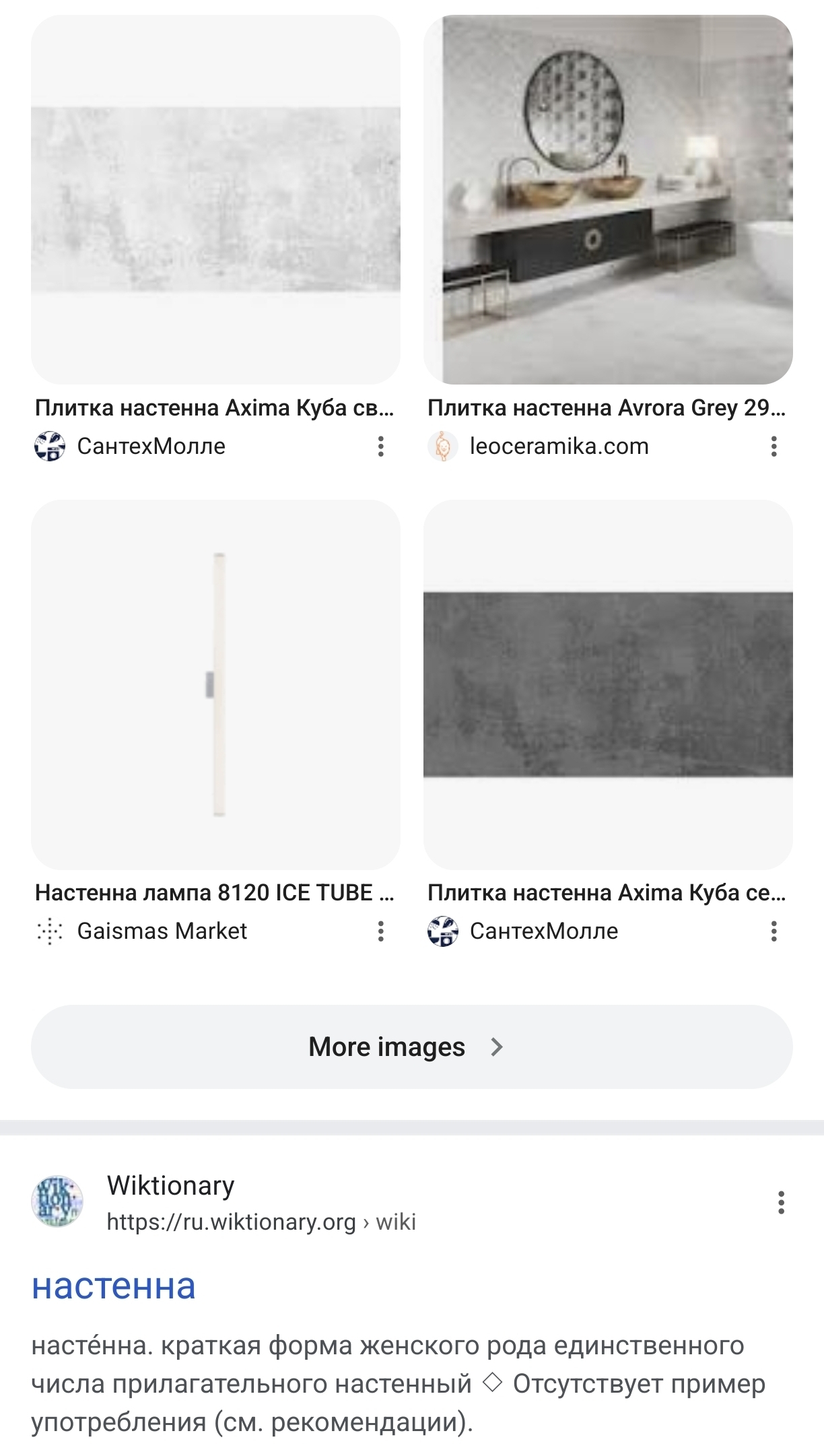Open the Wiktionary result настенна
Screen dimensions: 824x1456
point(114,1286)
